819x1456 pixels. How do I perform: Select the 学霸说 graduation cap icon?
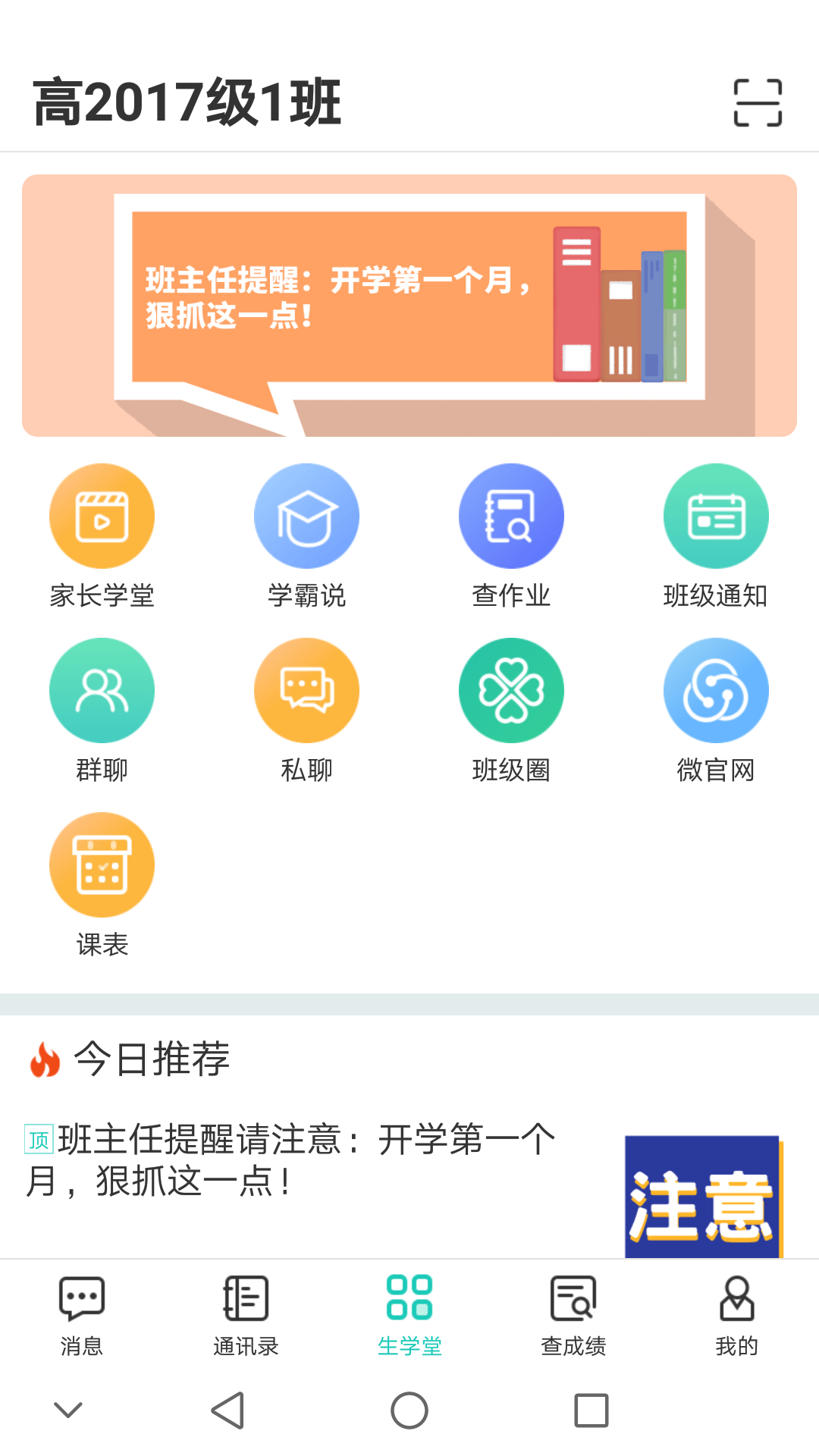coord(307,516)
